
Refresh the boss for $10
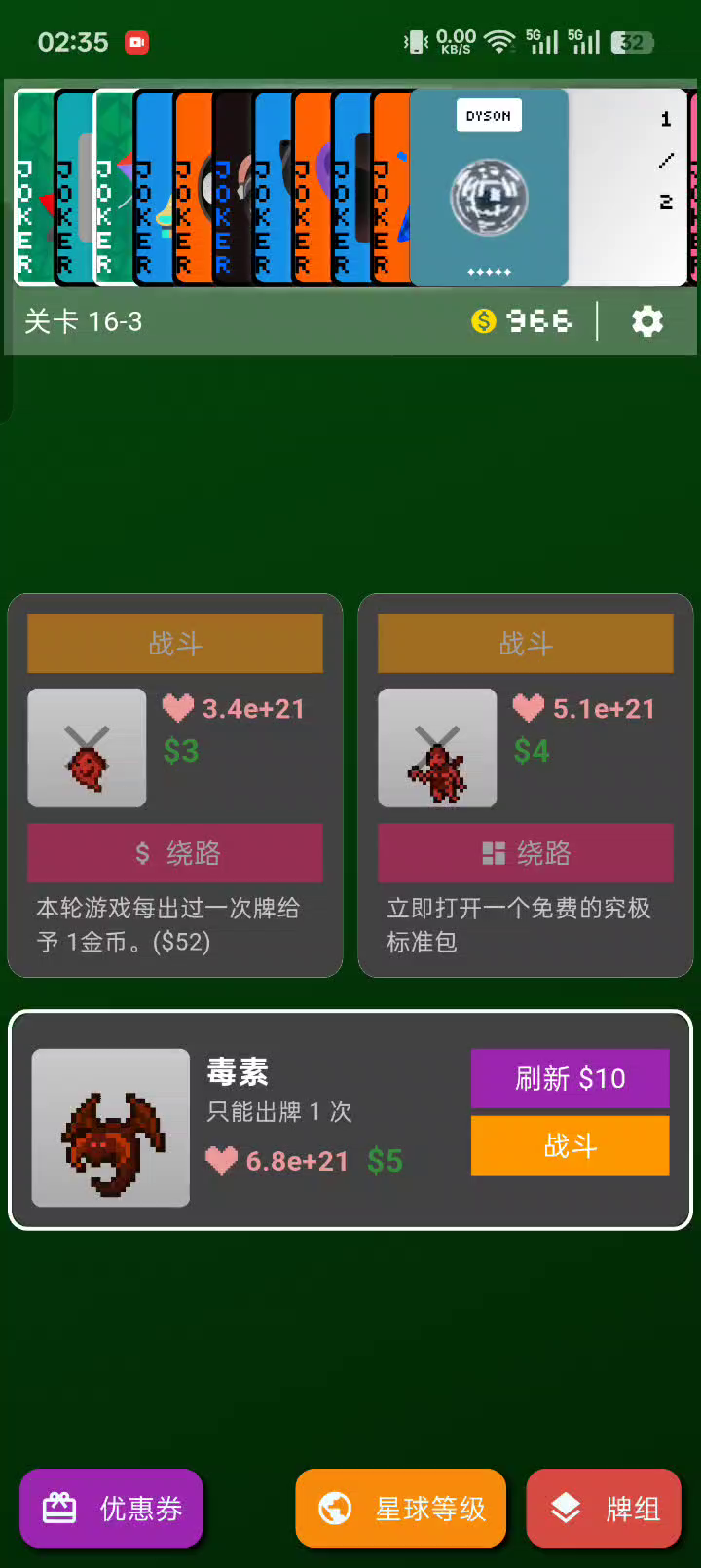pyautogui.click(x=571, y=1078)
